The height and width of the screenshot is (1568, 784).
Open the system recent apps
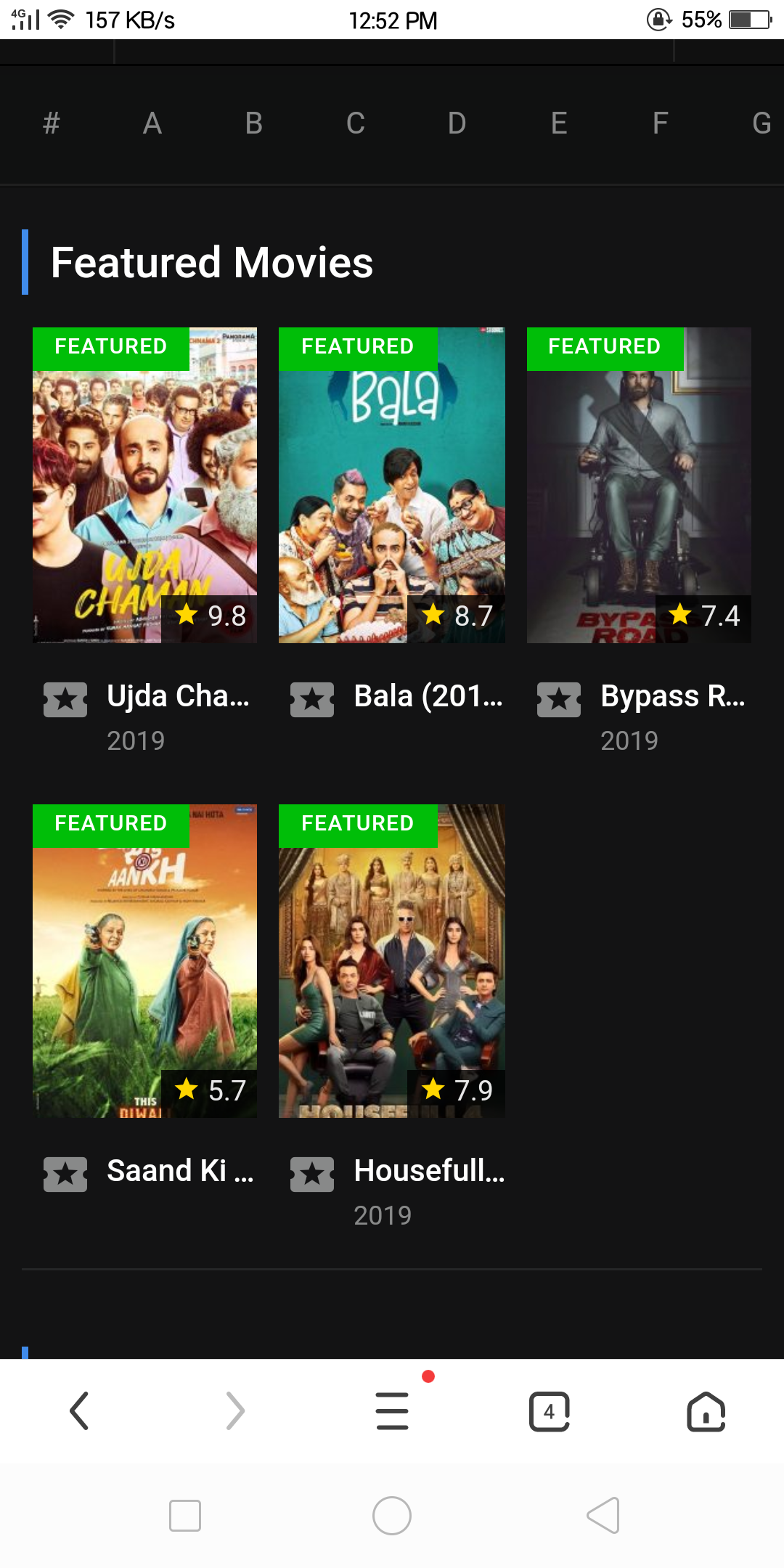185,1516
